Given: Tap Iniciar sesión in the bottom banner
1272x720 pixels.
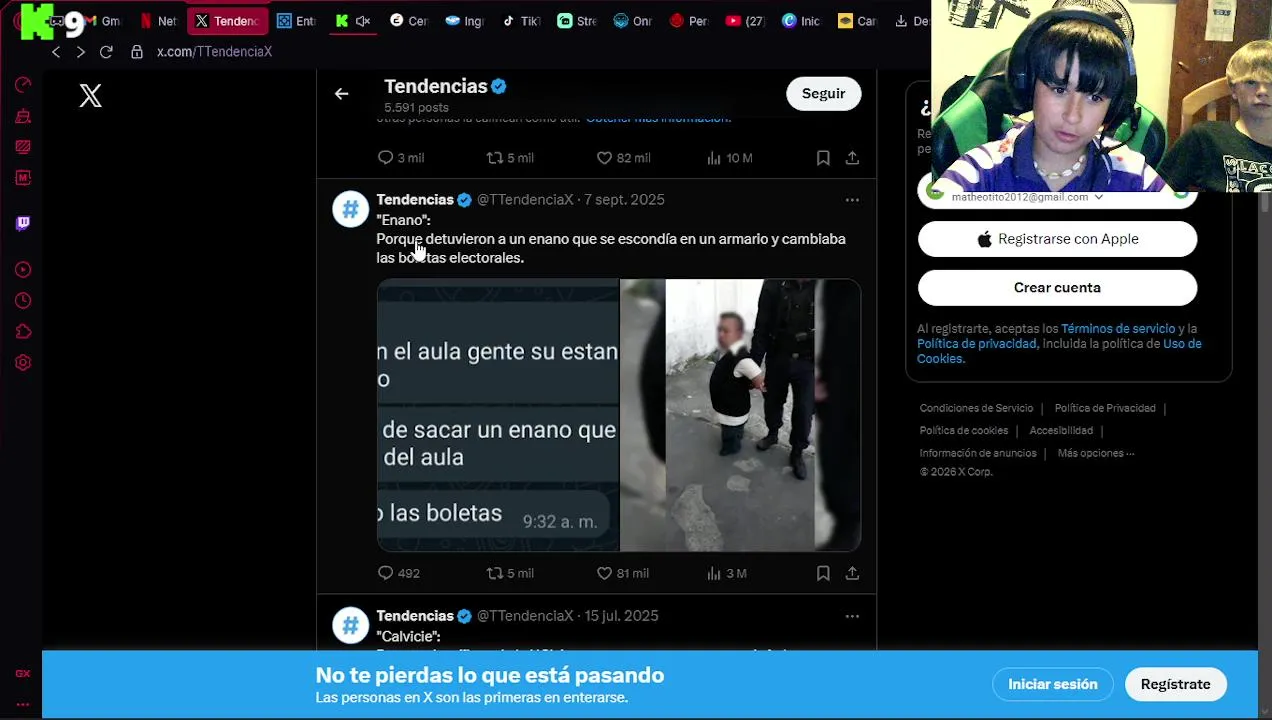Looking at the screenshot, I should point(1052,684).
